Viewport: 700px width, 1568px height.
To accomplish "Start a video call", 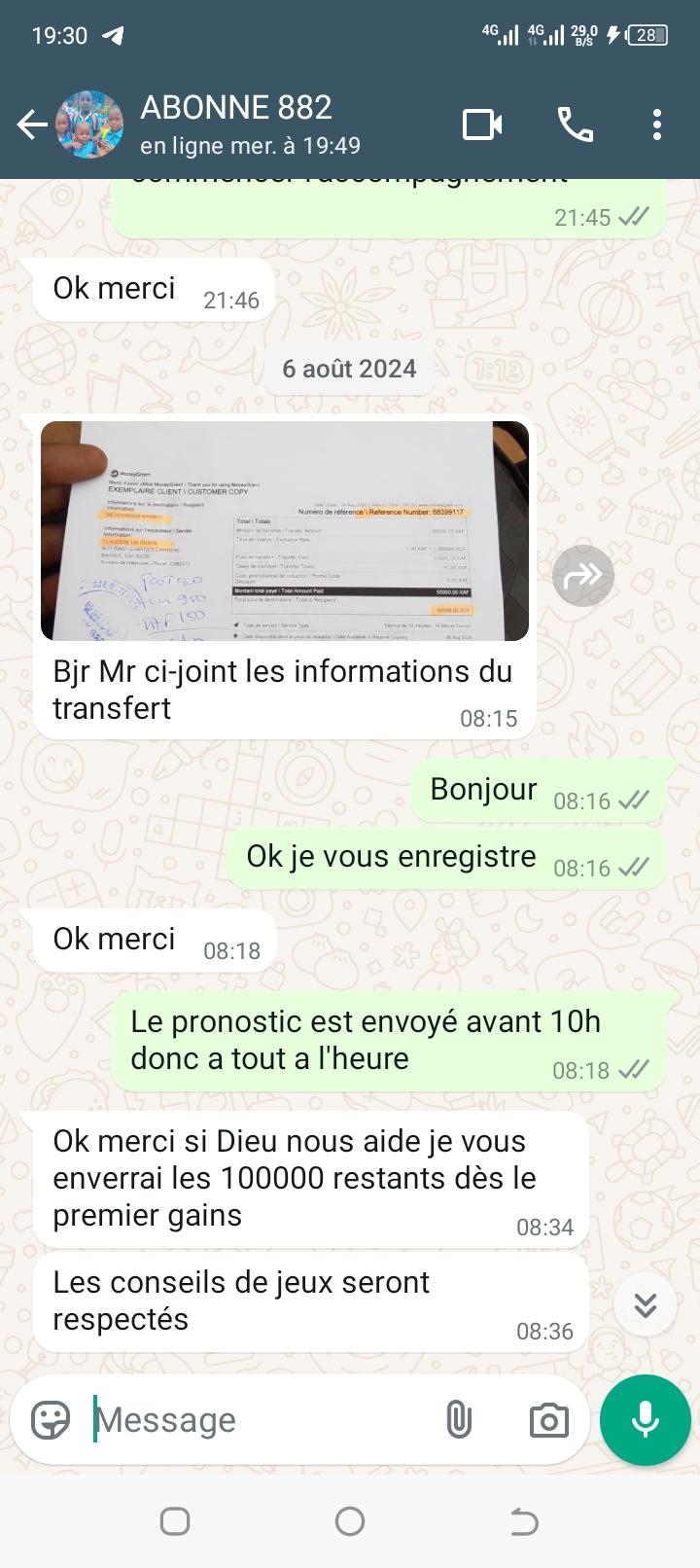I will 482,125.
